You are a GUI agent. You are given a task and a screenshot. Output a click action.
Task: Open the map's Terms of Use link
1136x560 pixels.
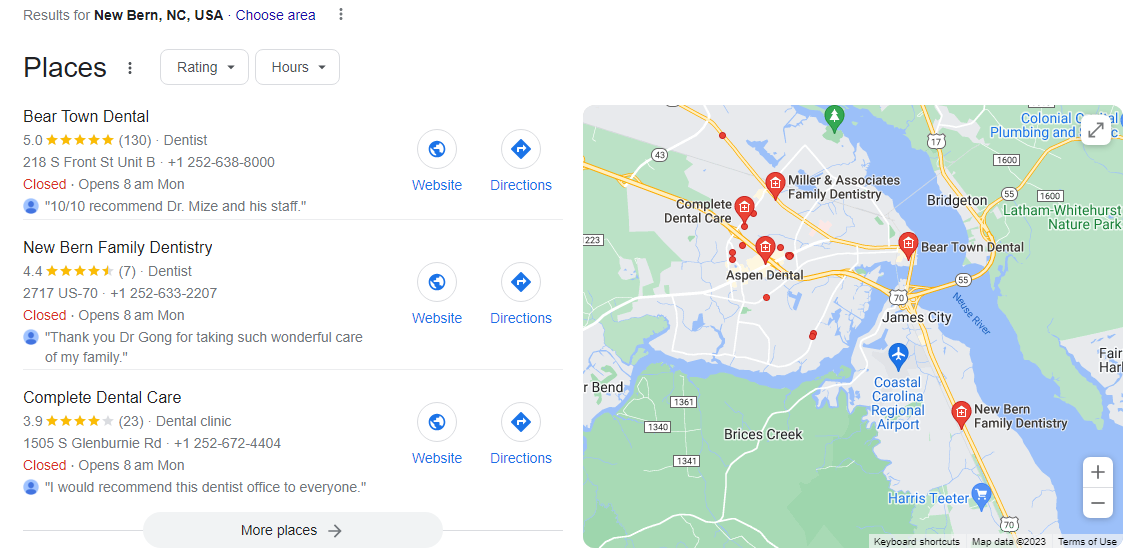pos(1087,542)
